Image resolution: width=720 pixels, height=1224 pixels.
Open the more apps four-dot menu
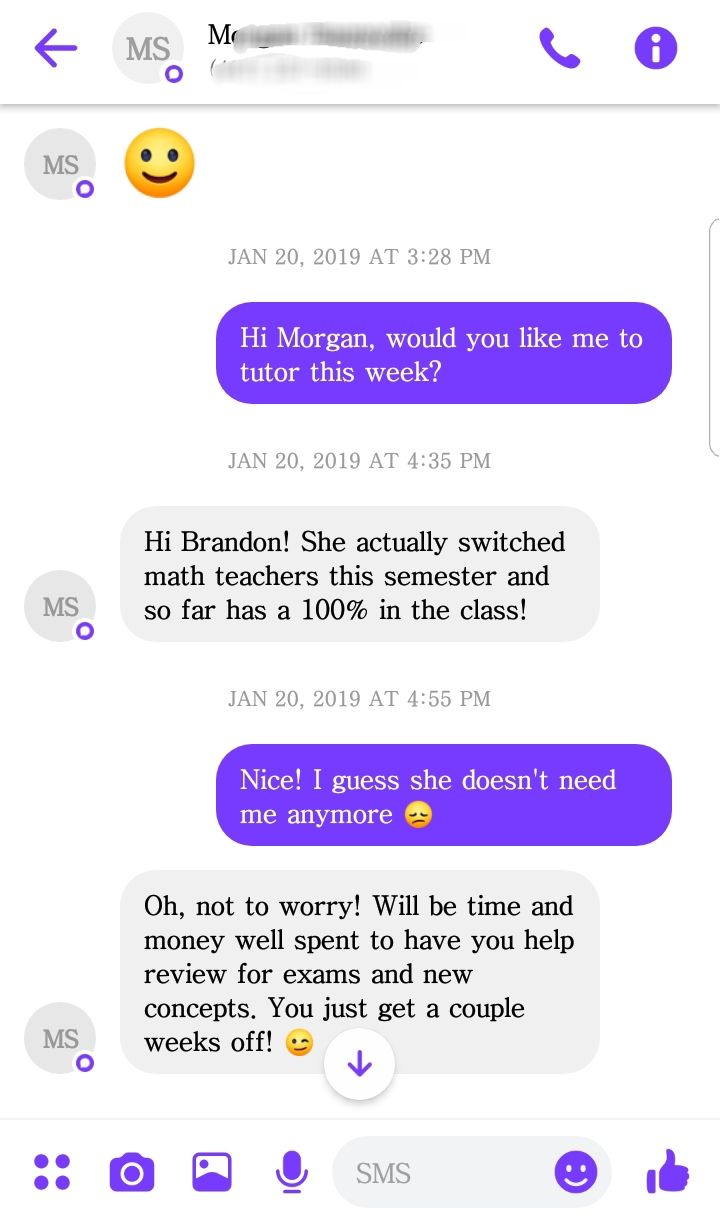pos(52,1172)
